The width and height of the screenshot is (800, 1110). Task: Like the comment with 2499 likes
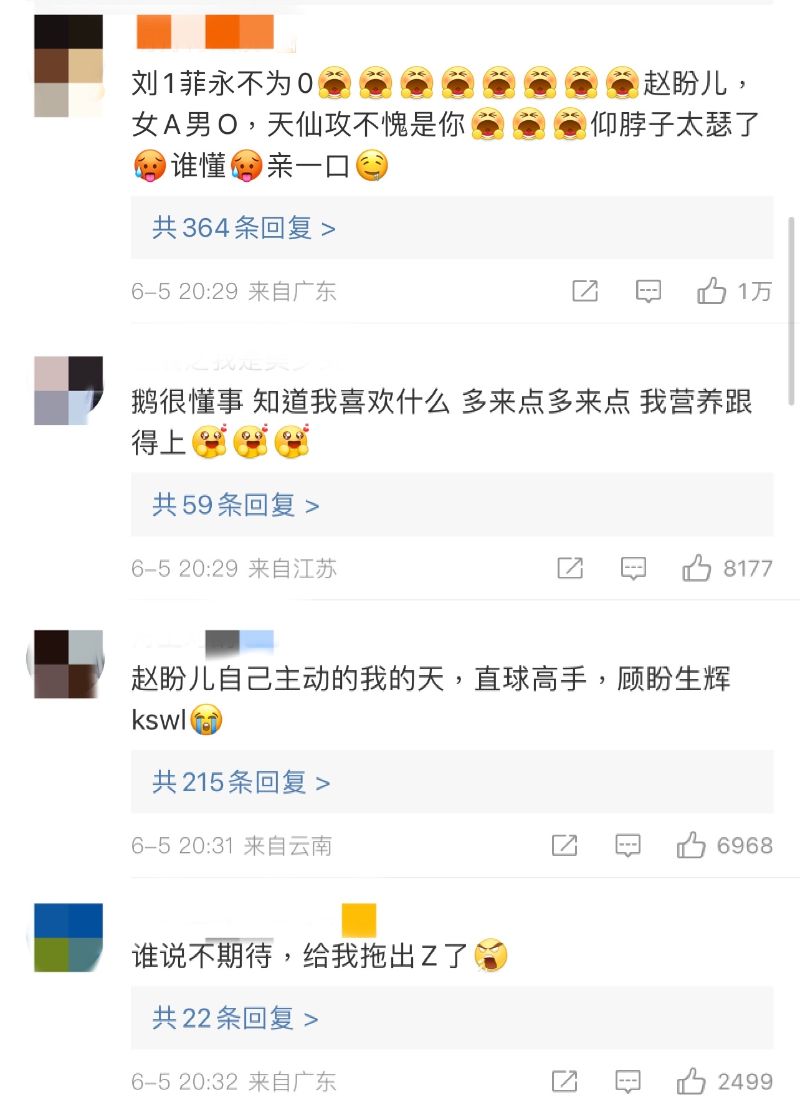(691, 1081)
